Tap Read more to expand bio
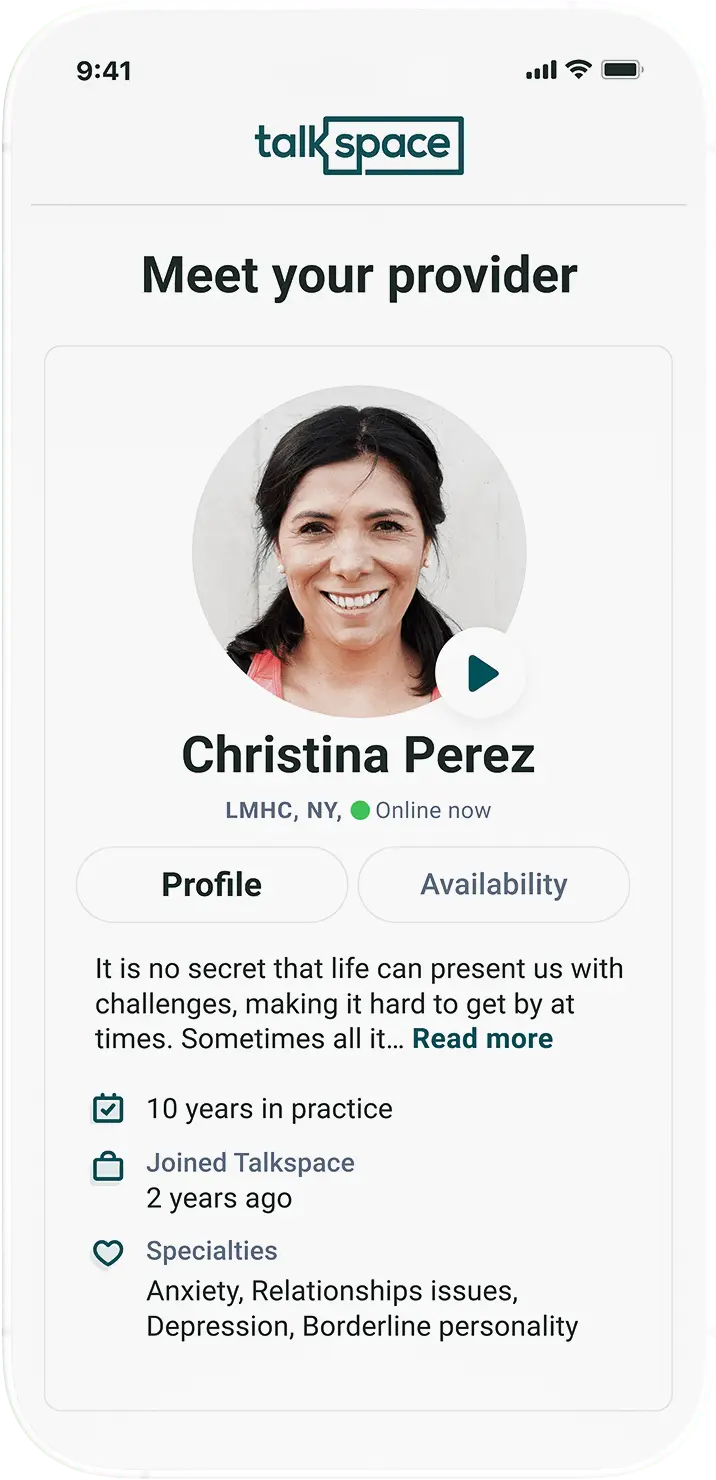 tap(483, 1038)
